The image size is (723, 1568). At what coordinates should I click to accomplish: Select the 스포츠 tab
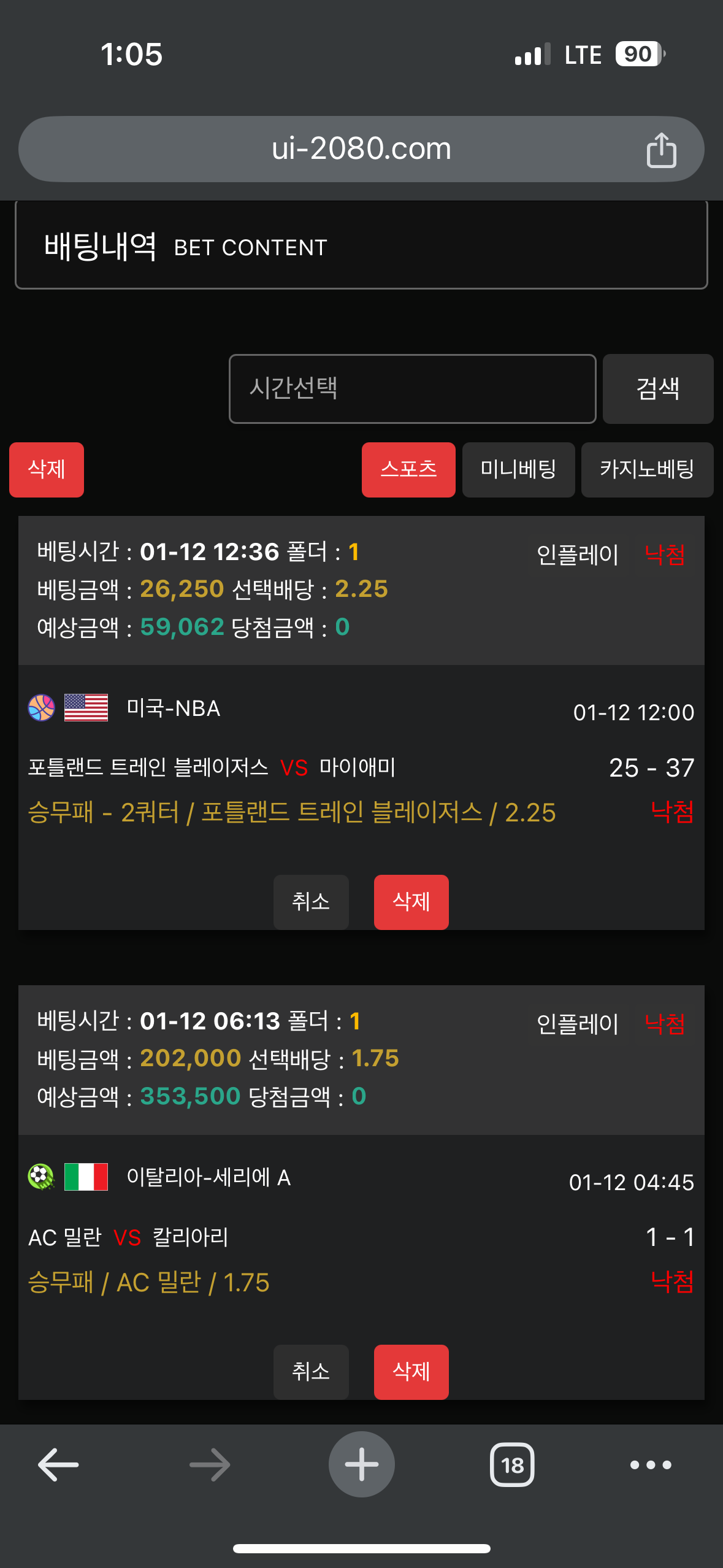408,470
